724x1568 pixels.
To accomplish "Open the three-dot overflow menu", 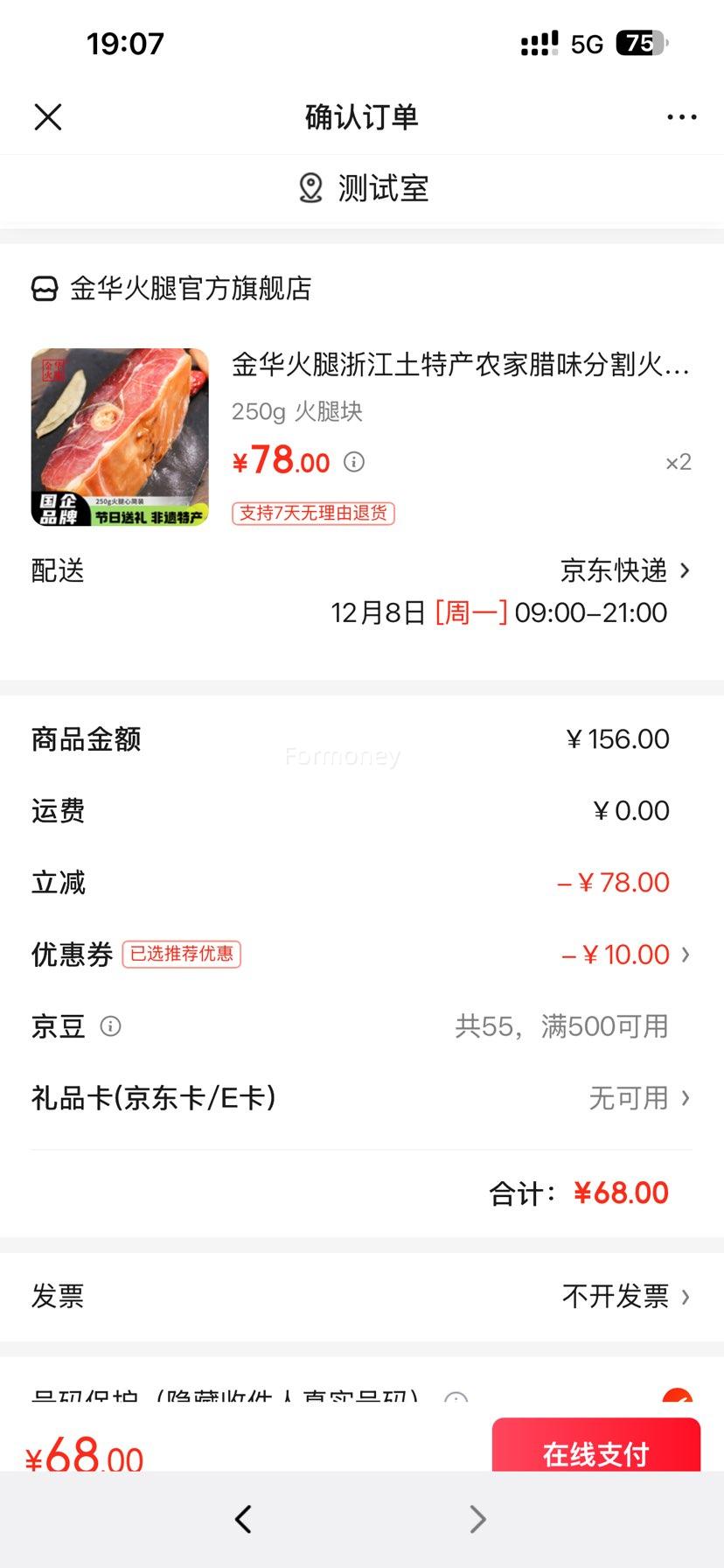I will [x=681, y=117].
